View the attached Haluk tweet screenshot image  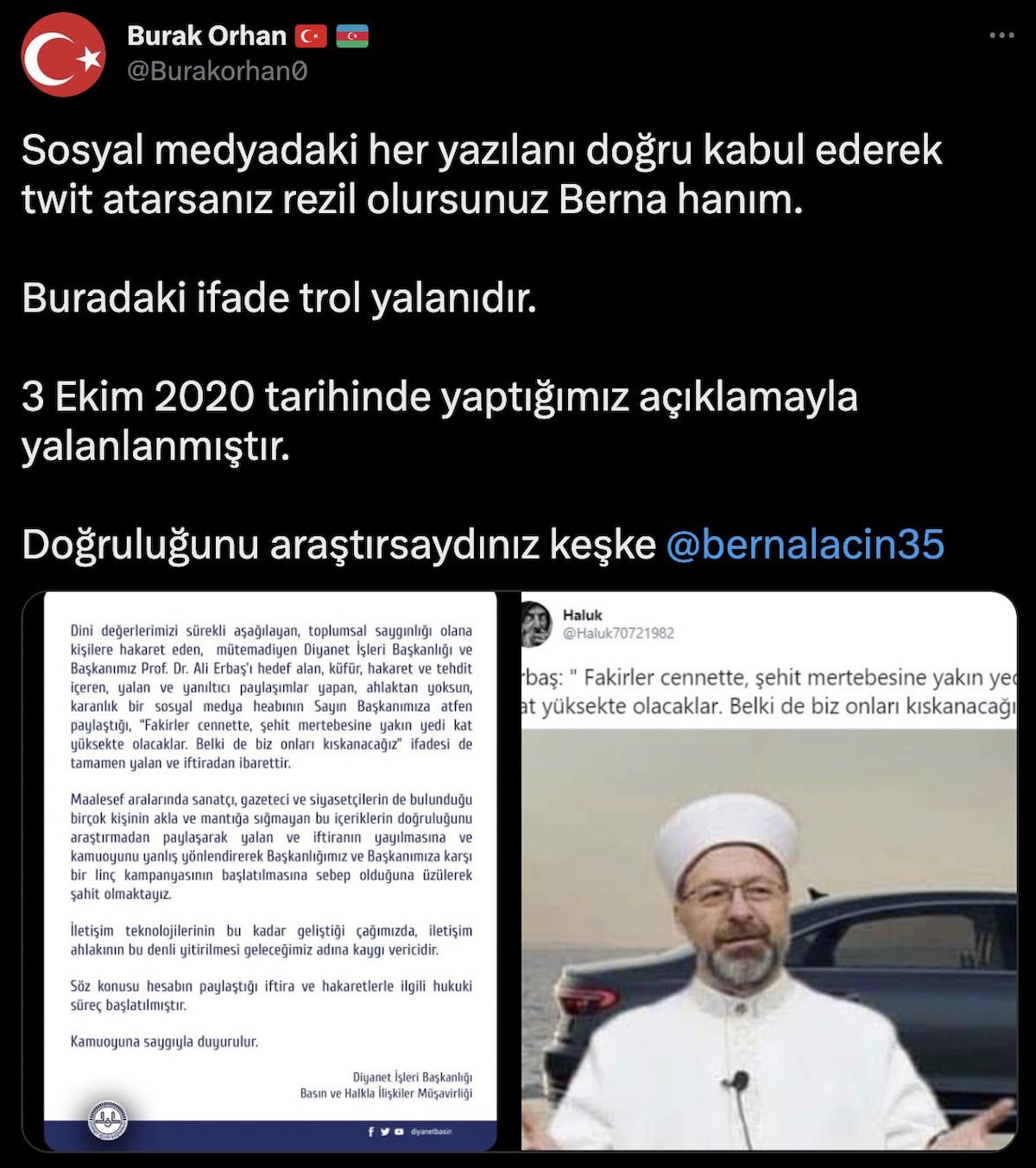(768, 870)
